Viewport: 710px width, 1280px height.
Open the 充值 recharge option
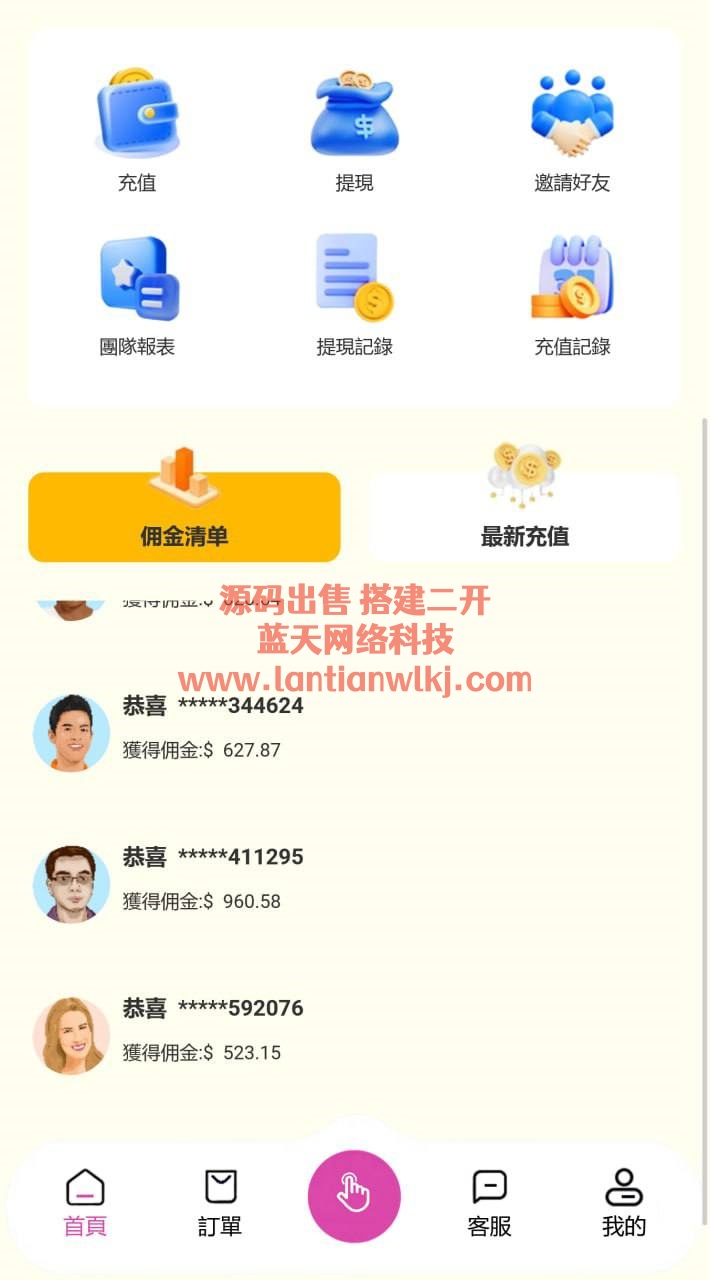click(x=137, y=132)
